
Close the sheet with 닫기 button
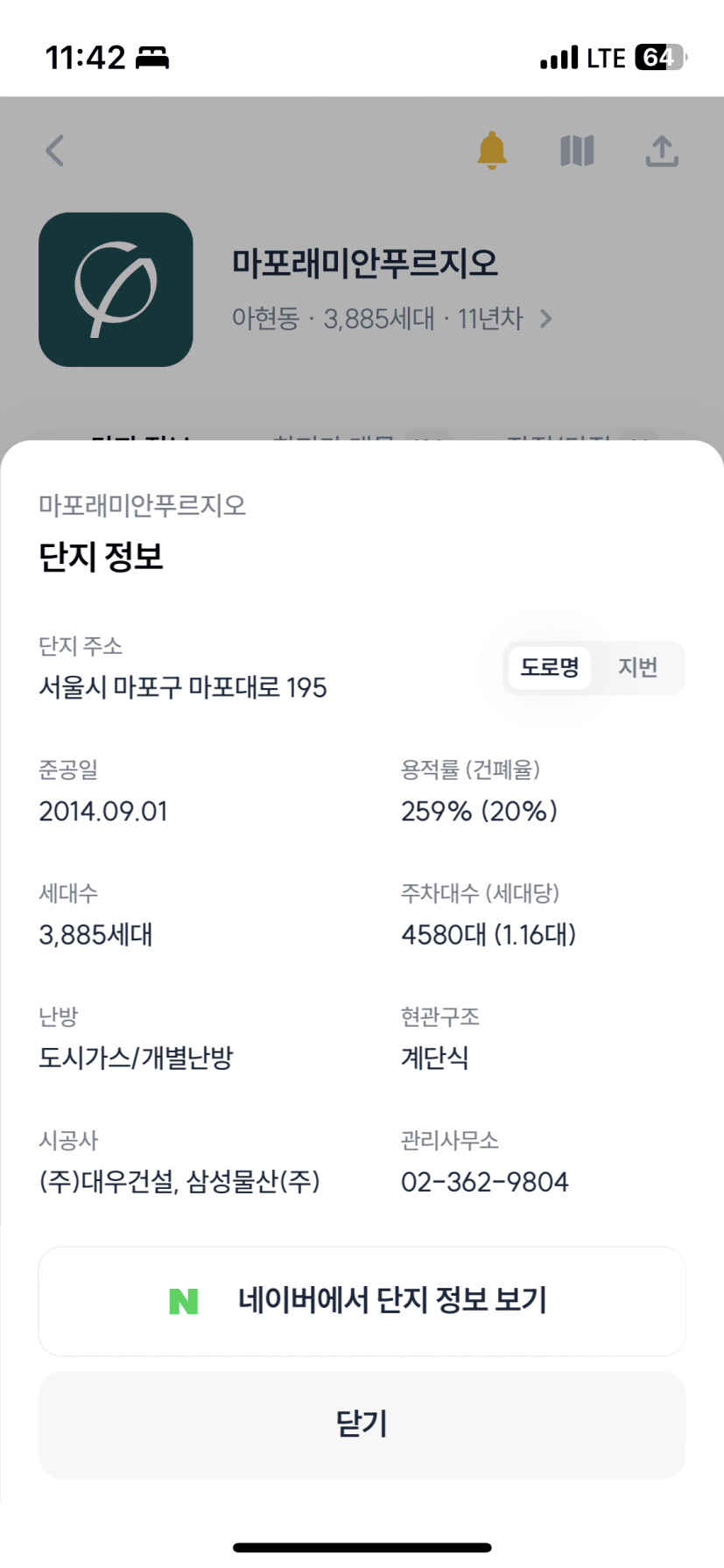(x=362, y=1424)
